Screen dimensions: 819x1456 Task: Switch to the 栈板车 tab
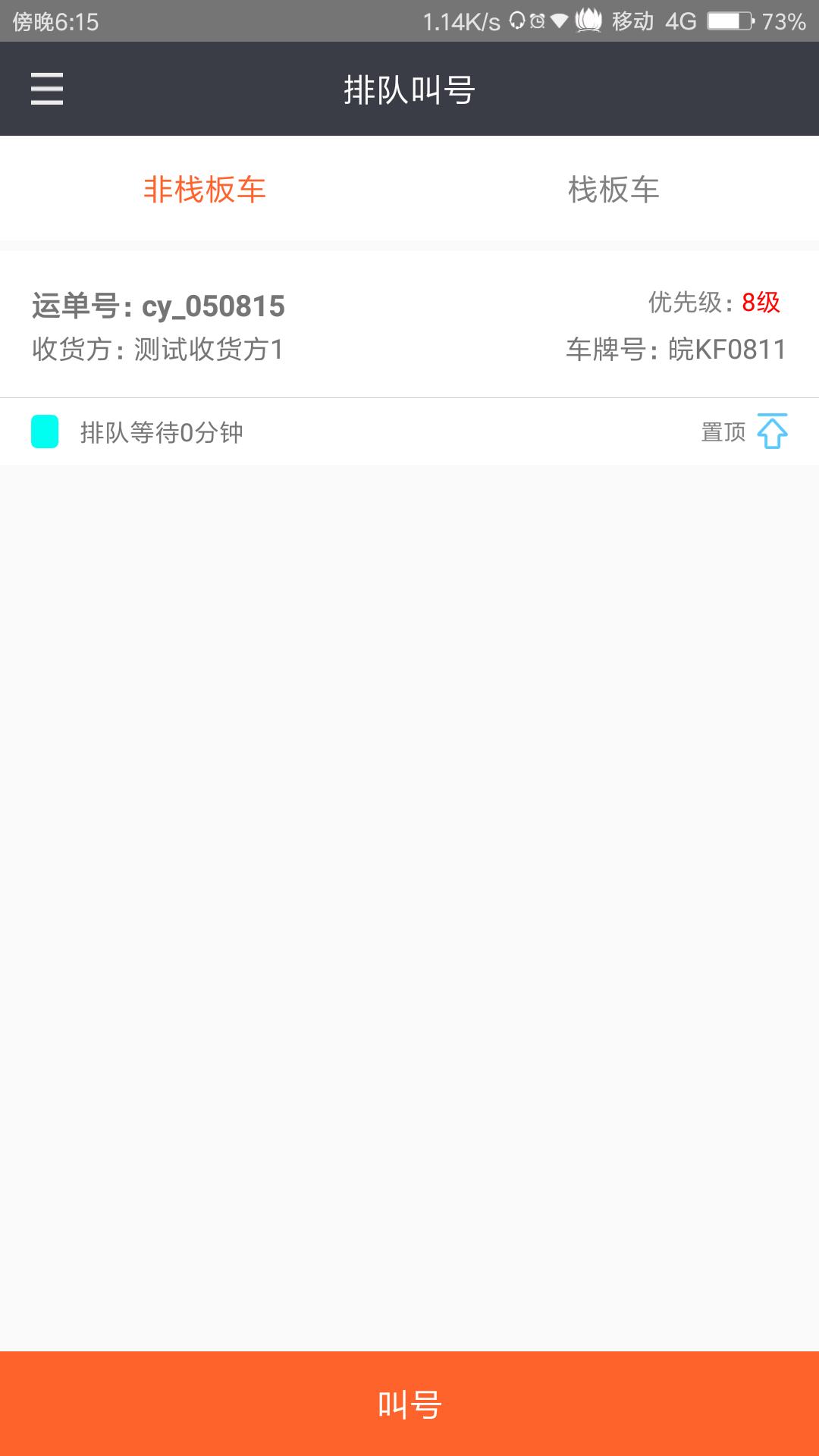(x=614, y=189)
